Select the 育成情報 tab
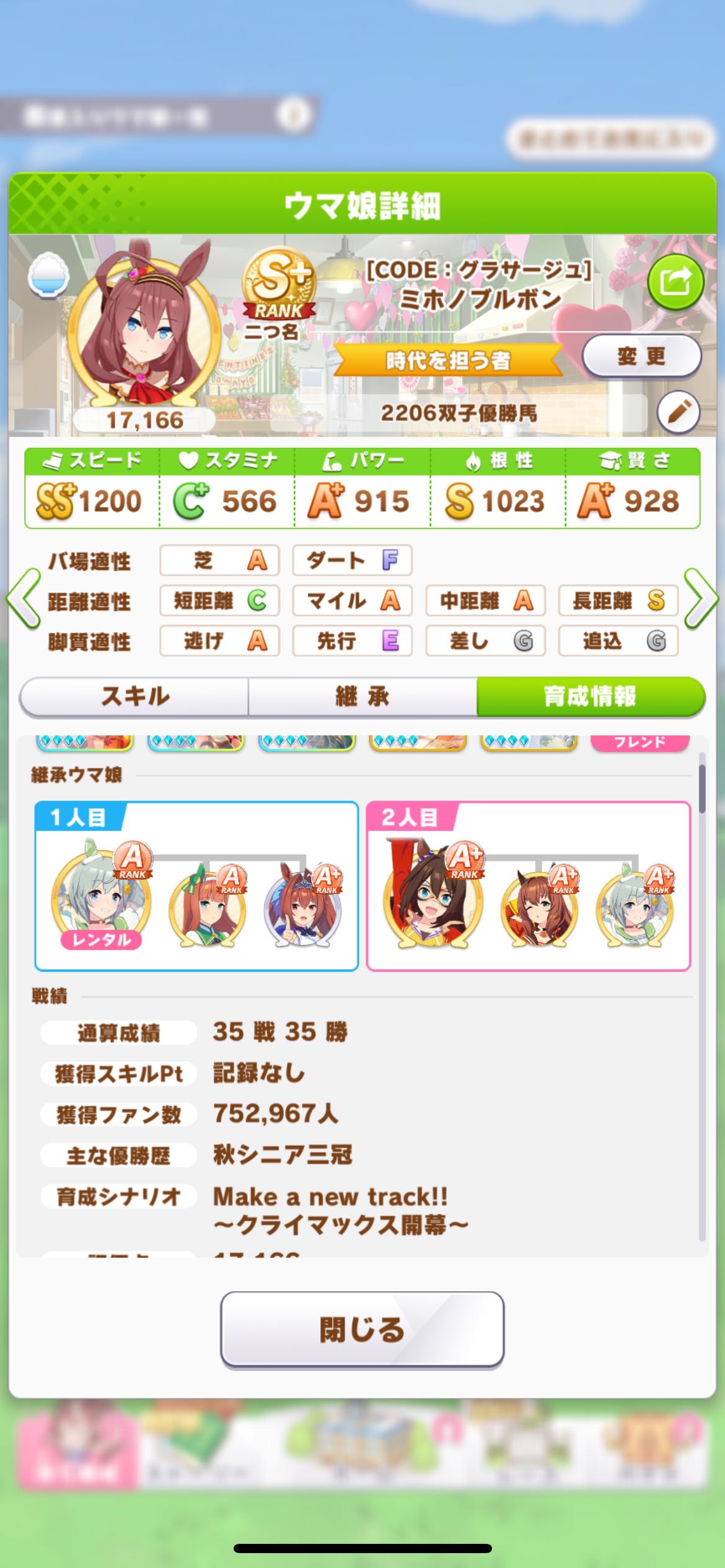 tap(590, 696)
